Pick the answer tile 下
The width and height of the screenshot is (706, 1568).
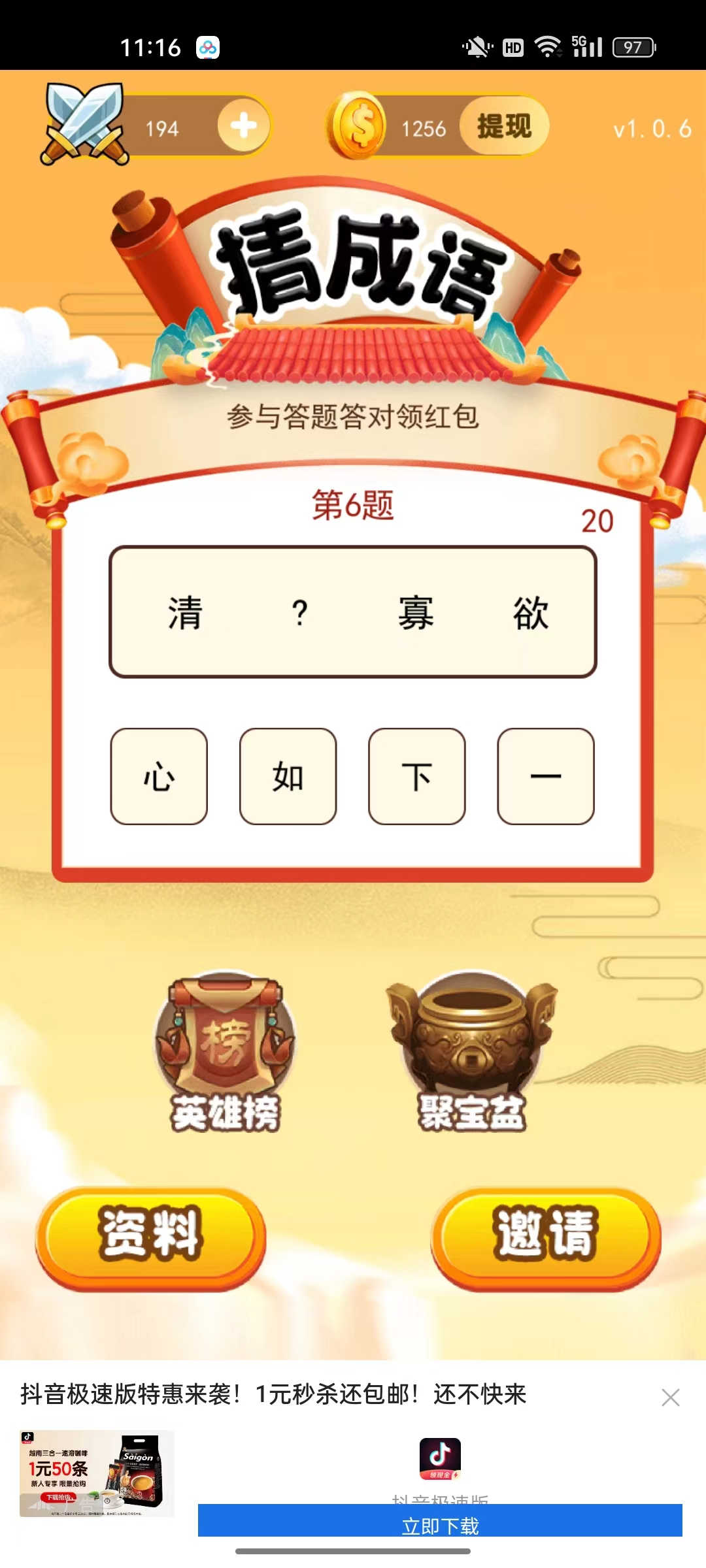click(x=416, y=776)
